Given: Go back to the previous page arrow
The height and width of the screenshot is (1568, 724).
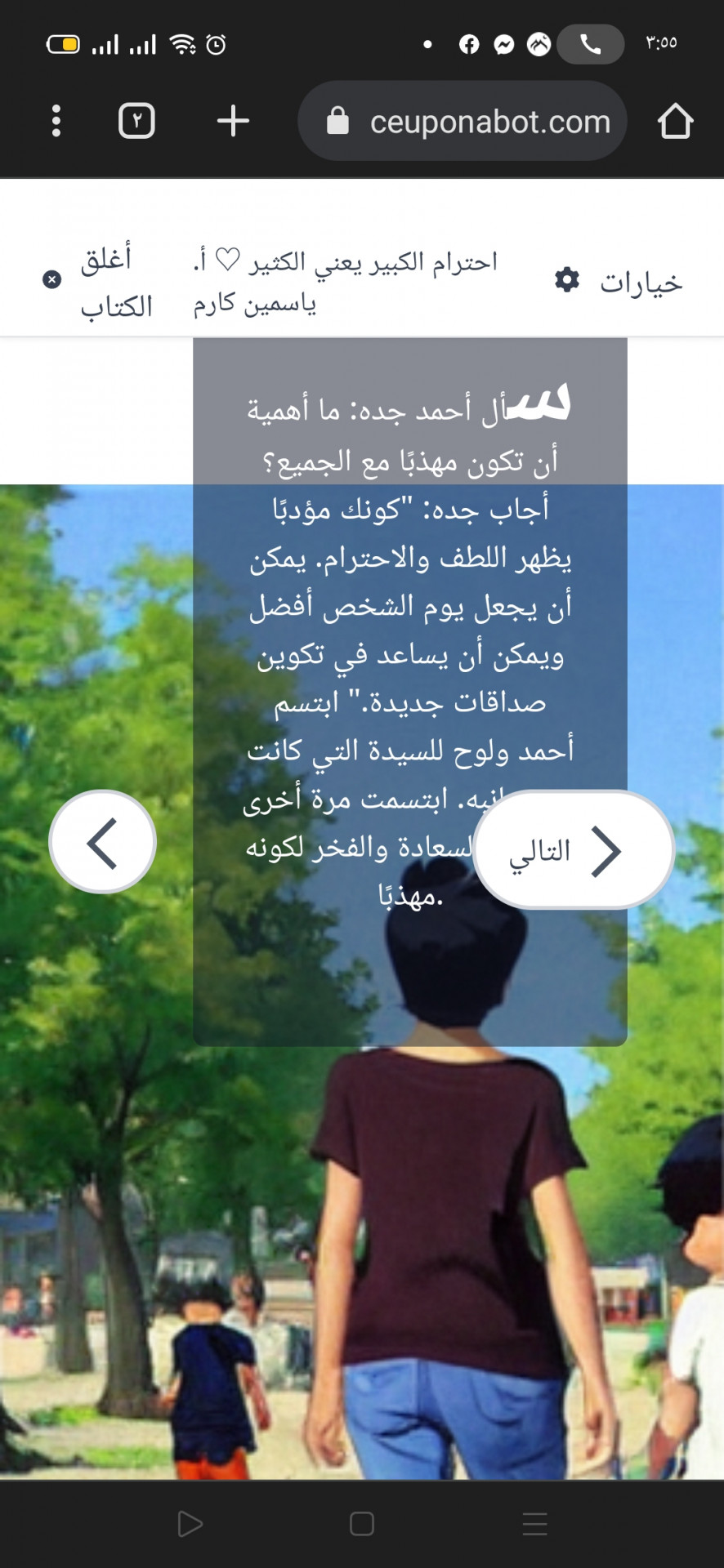Looking at the screenshot, I should pyautogui.click(x=103, y=842).
